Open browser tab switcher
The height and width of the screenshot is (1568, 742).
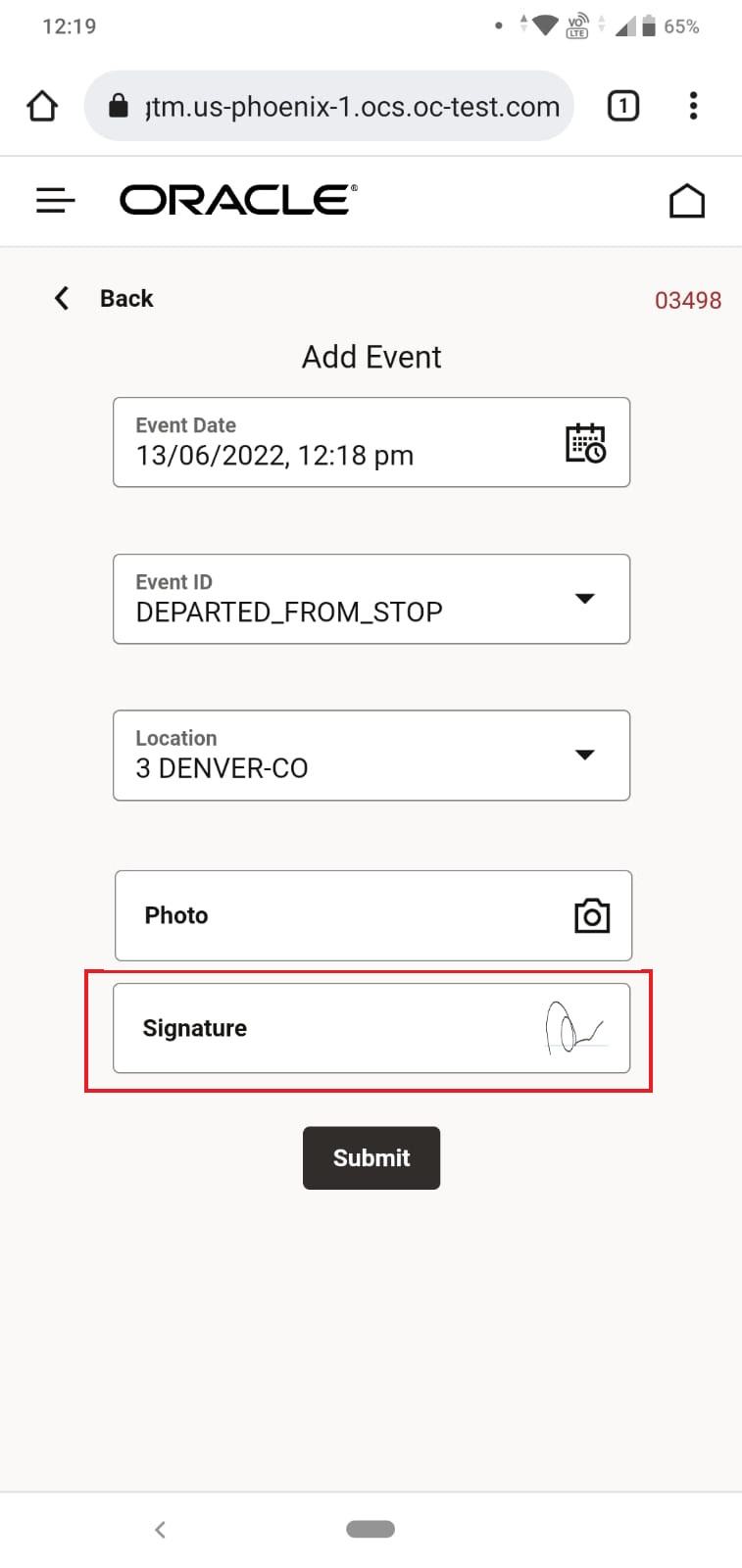623,106
